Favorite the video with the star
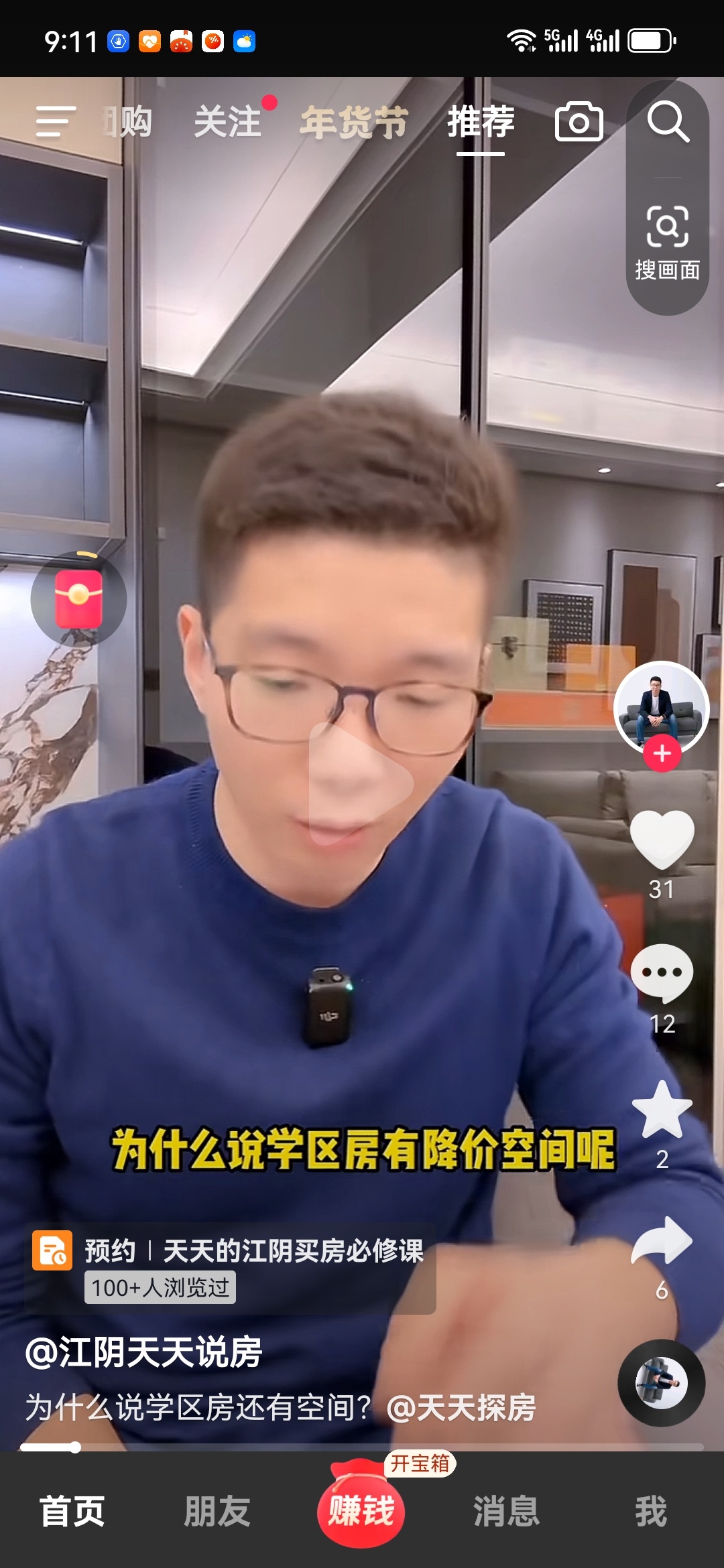724x1568 pixels. click(x=662, y=1110)
